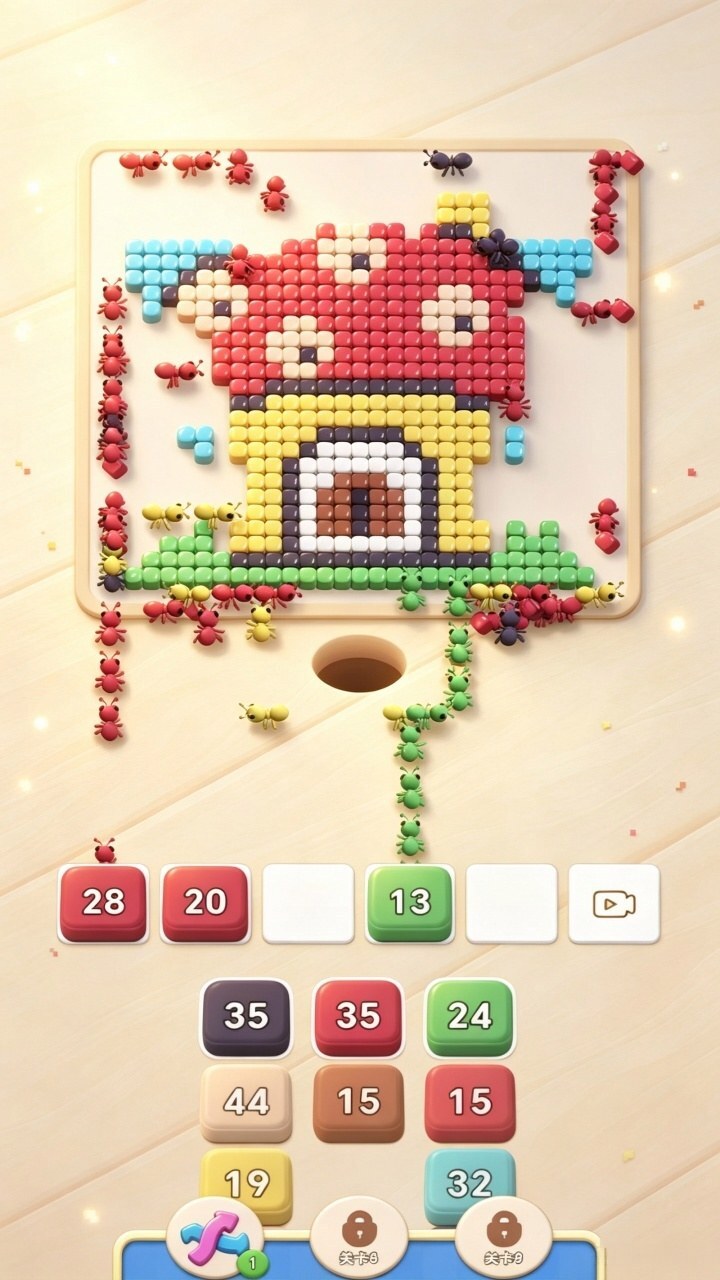
Task: Tap the red 15 block
Action: [x=470, y=1102]
